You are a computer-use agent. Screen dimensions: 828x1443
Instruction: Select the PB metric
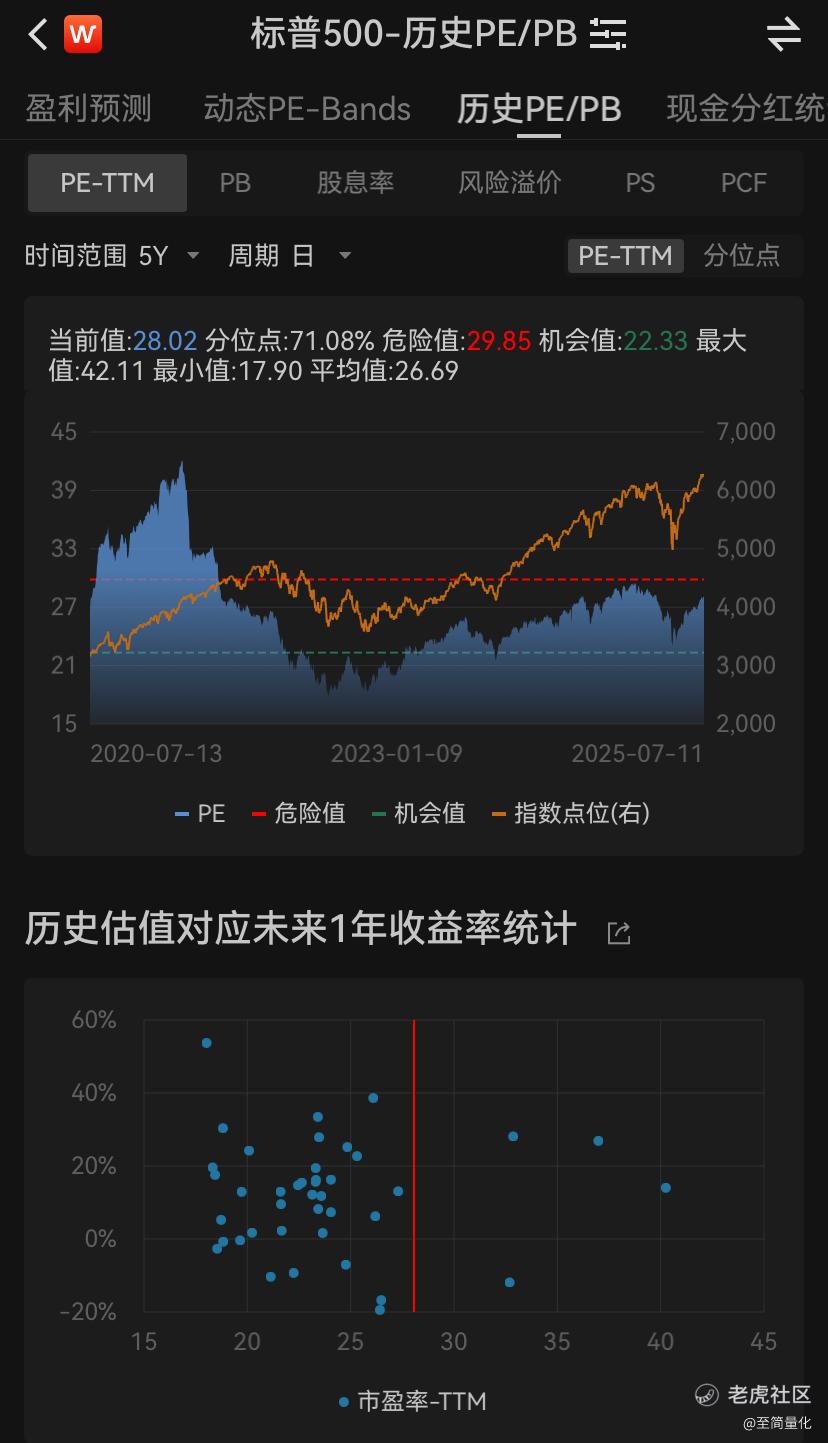[235, 183]
